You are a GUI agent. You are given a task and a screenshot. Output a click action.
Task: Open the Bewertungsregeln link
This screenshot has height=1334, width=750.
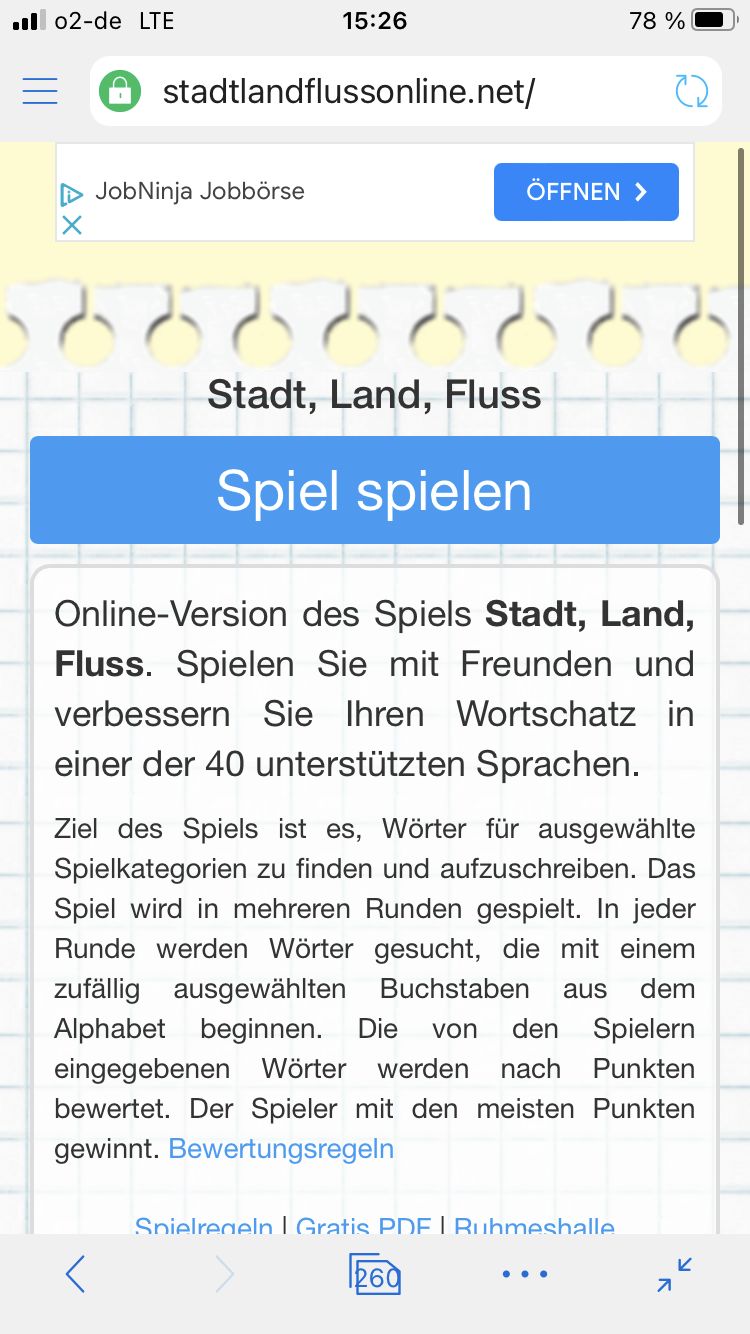tap(281, 1148)
